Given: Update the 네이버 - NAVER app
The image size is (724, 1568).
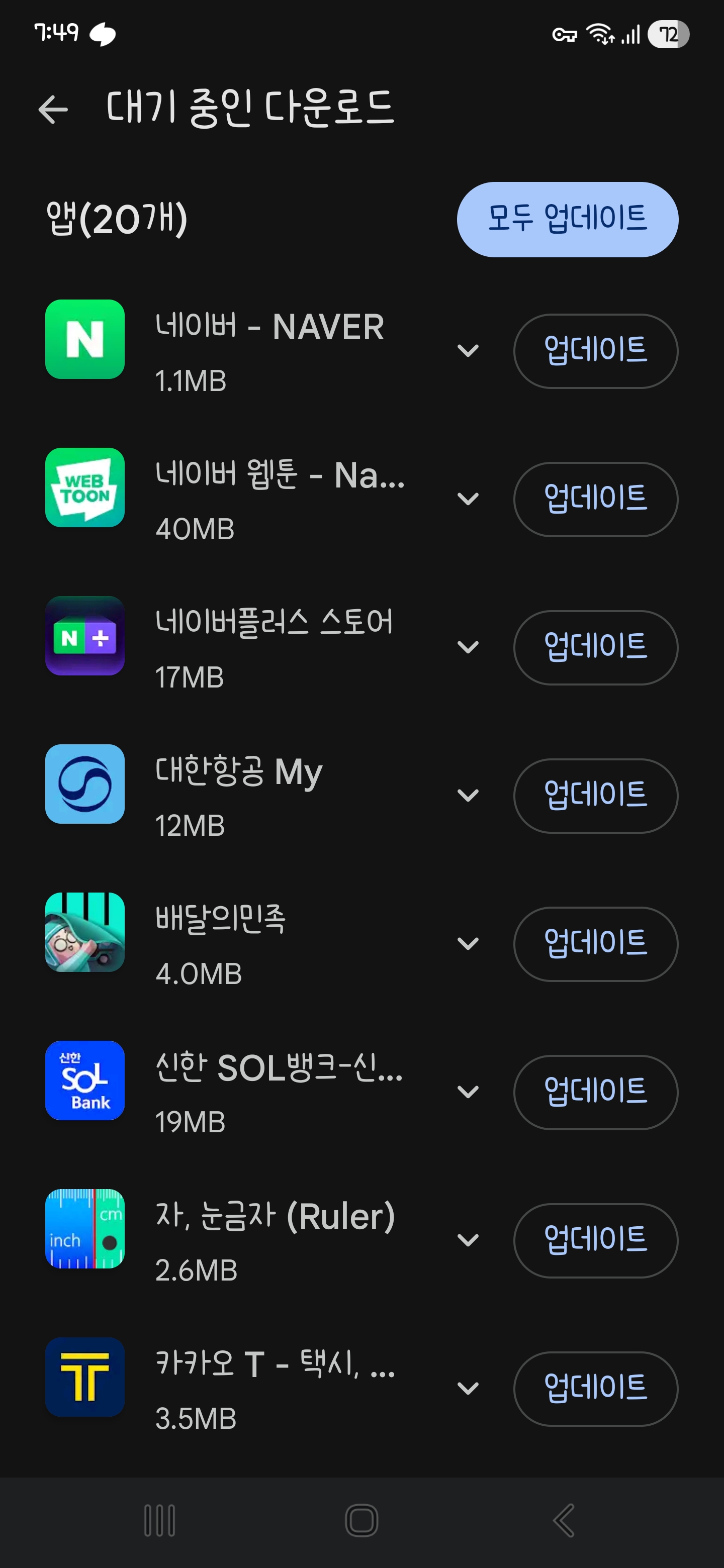Looking at the screenshot, I should (x=595, y=351).
